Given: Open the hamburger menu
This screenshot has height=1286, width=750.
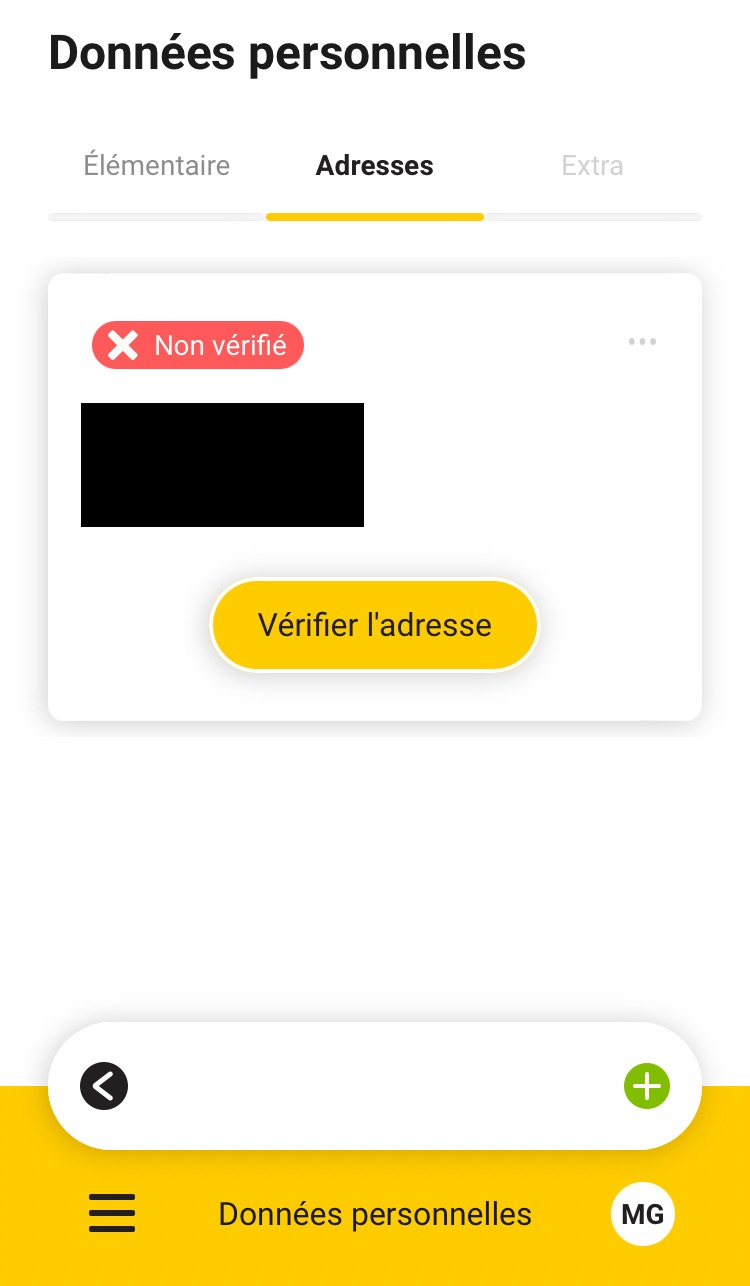Looking at the screenshot, I should tap(112, 1214).
